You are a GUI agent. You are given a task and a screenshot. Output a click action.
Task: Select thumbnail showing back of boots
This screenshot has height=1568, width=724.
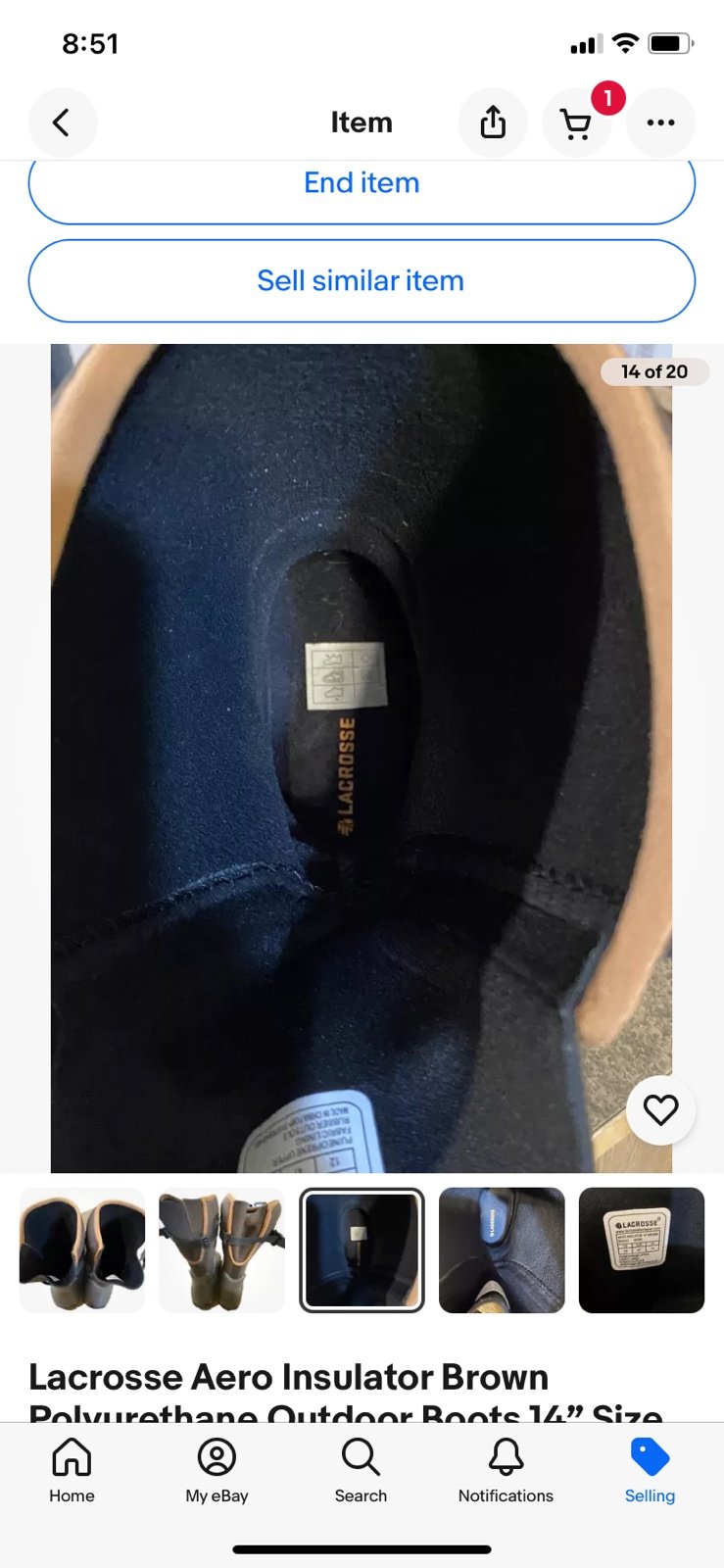tap(222, 1250)
